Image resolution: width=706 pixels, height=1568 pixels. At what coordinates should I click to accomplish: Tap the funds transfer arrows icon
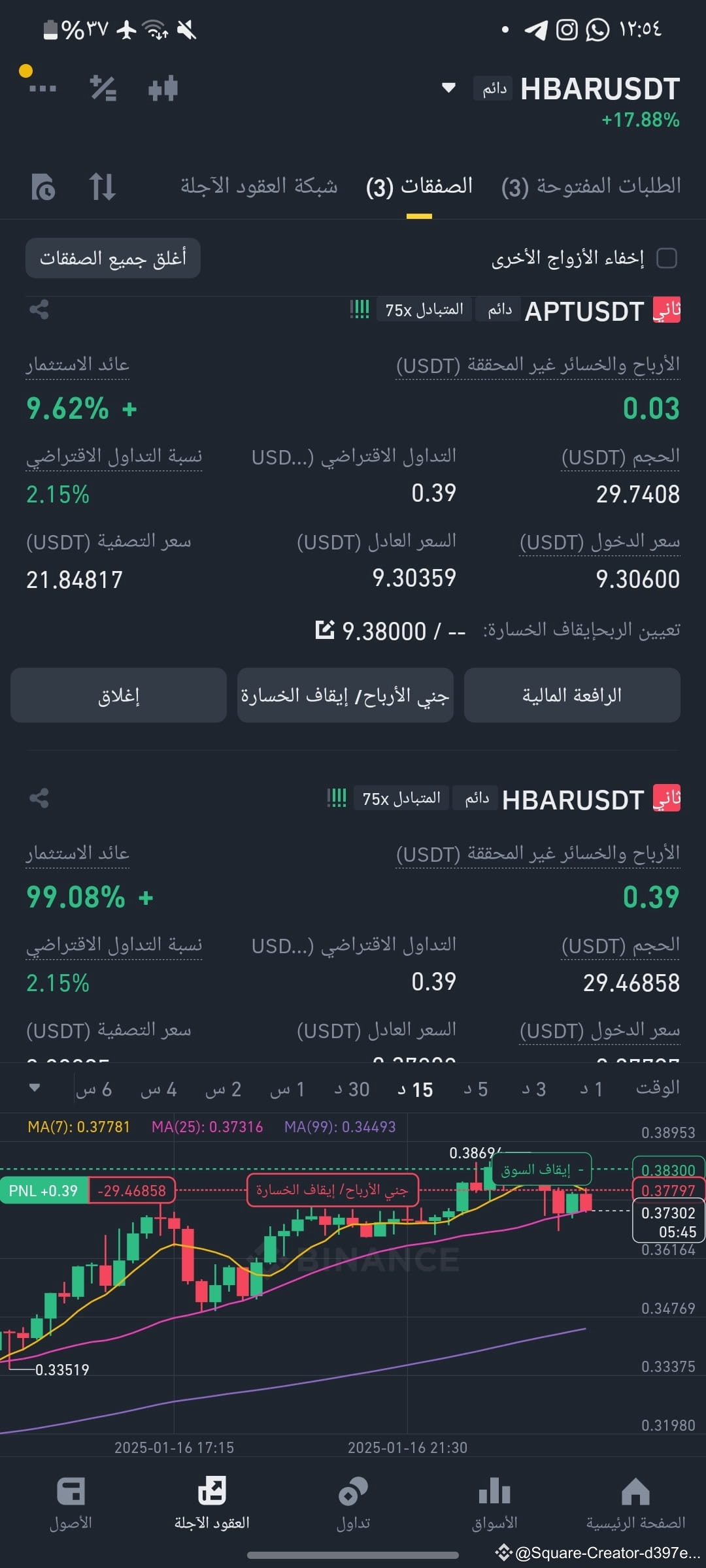(103, 186)
